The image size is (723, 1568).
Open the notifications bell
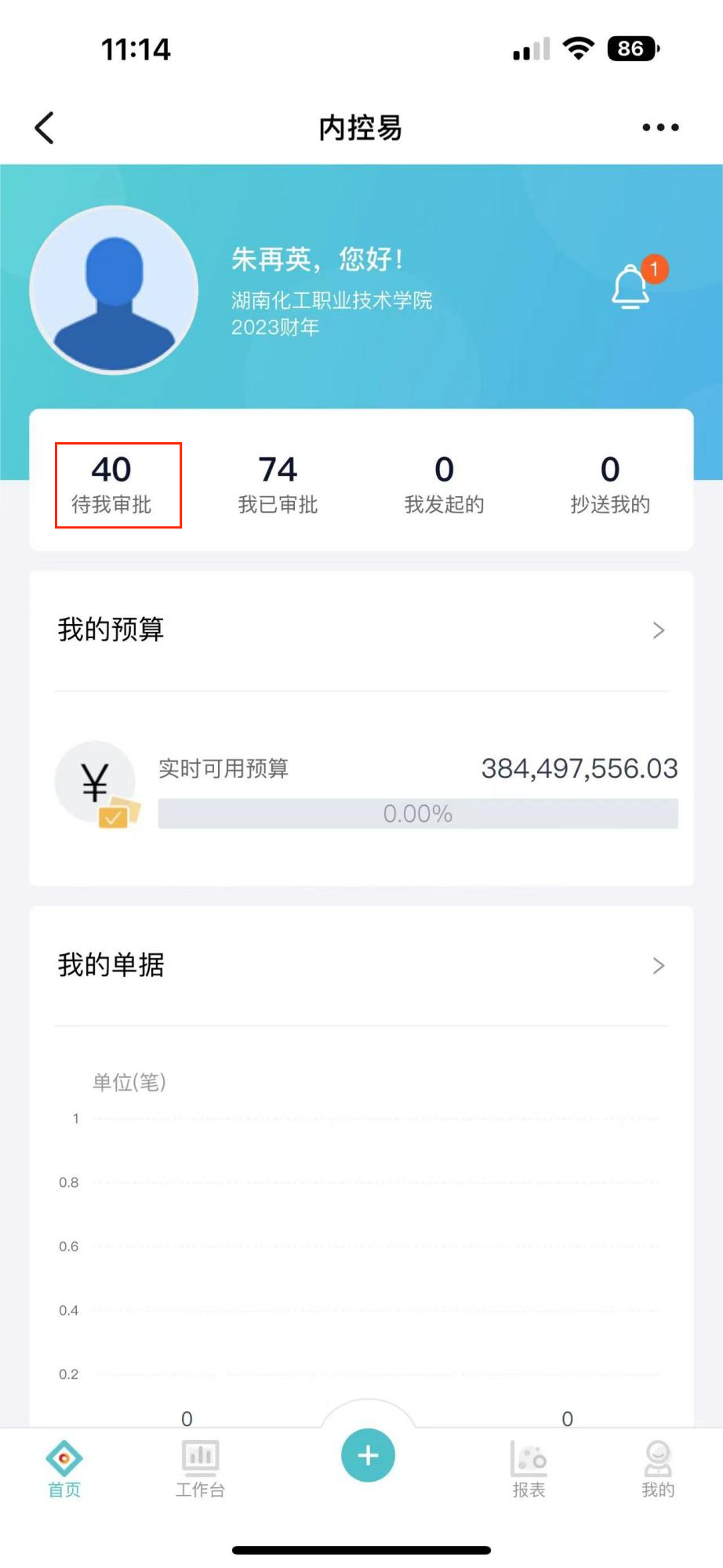631,287
